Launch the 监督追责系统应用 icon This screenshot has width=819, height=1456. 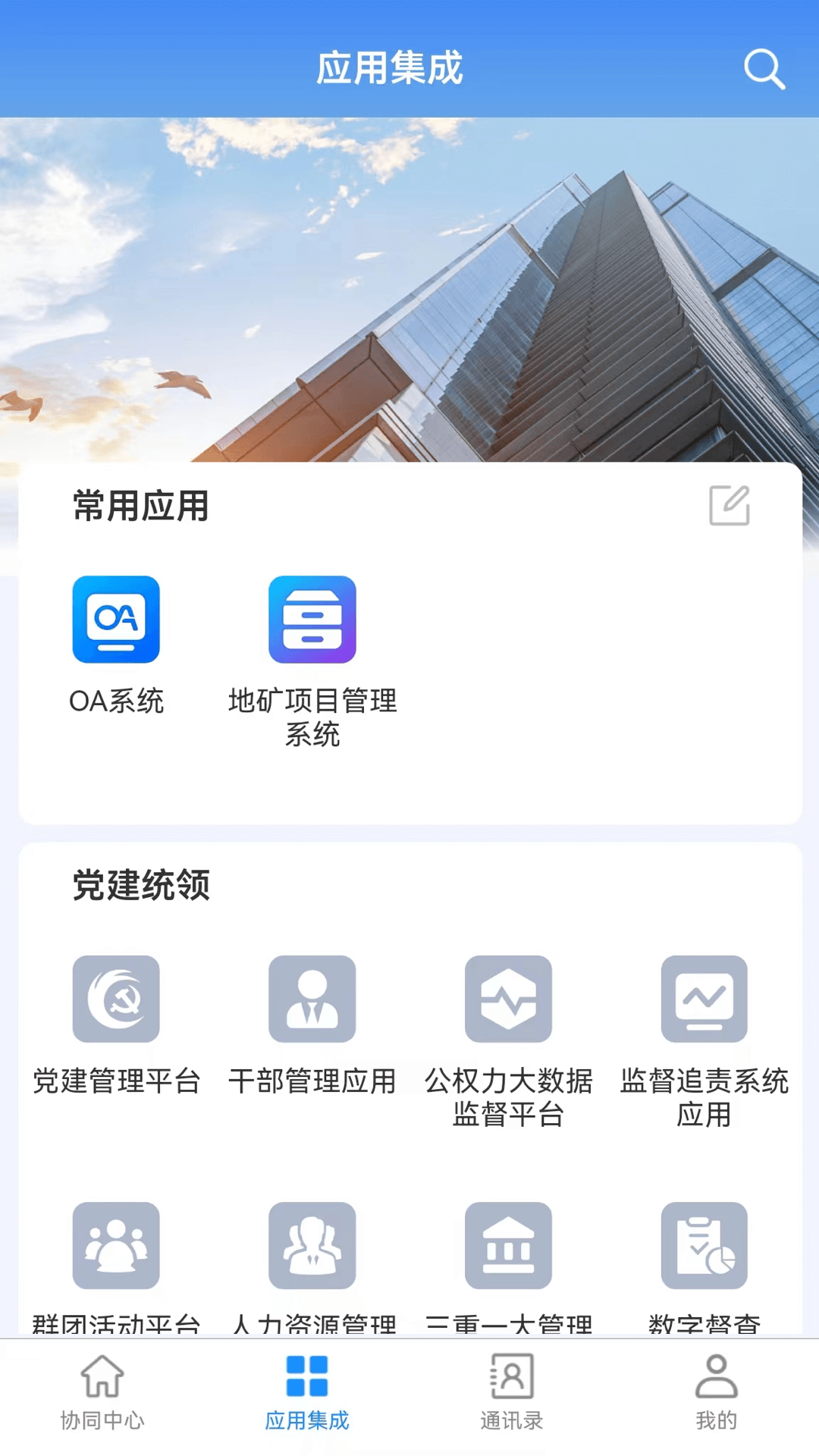(x=704, y=998)
